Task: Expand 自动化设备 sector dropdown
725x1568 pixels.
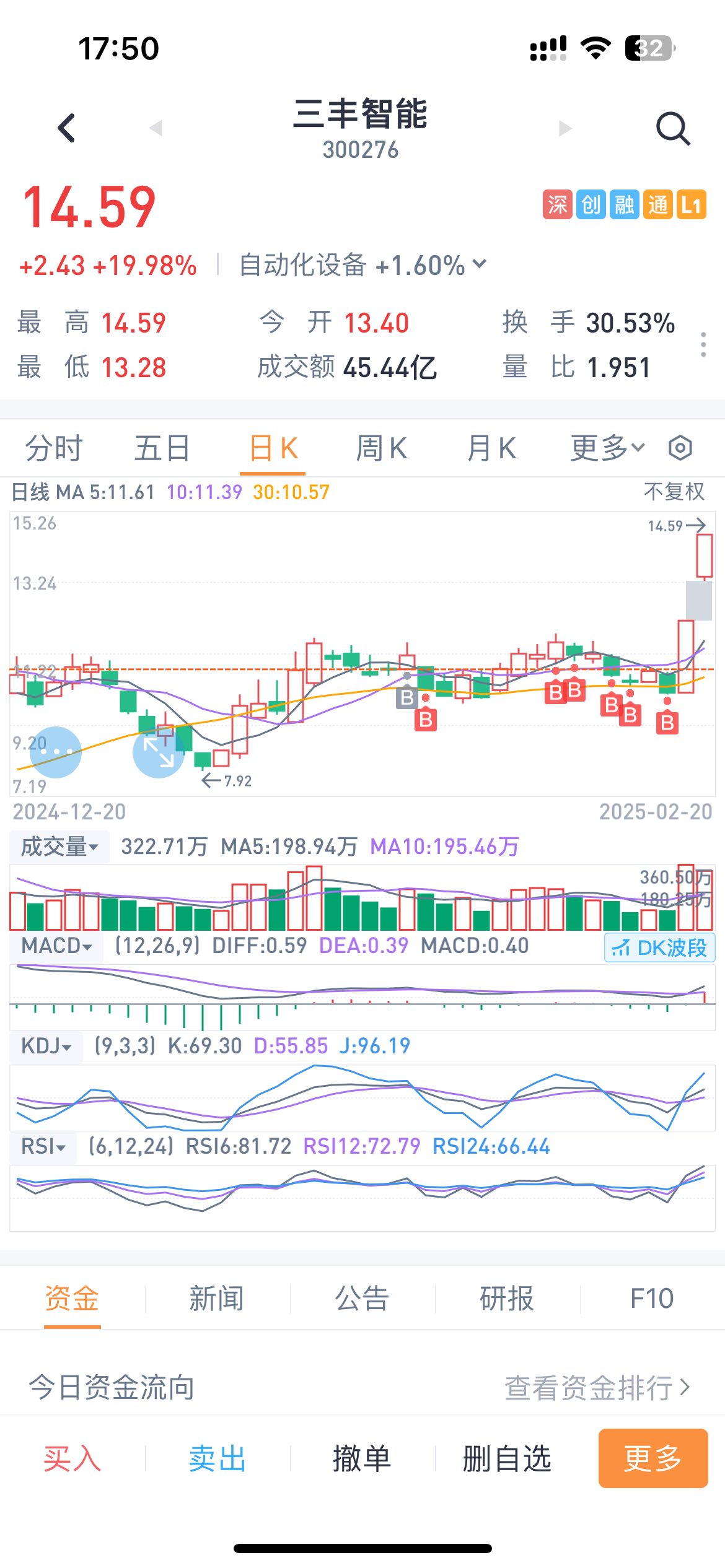Action: (x=480, y=264)
